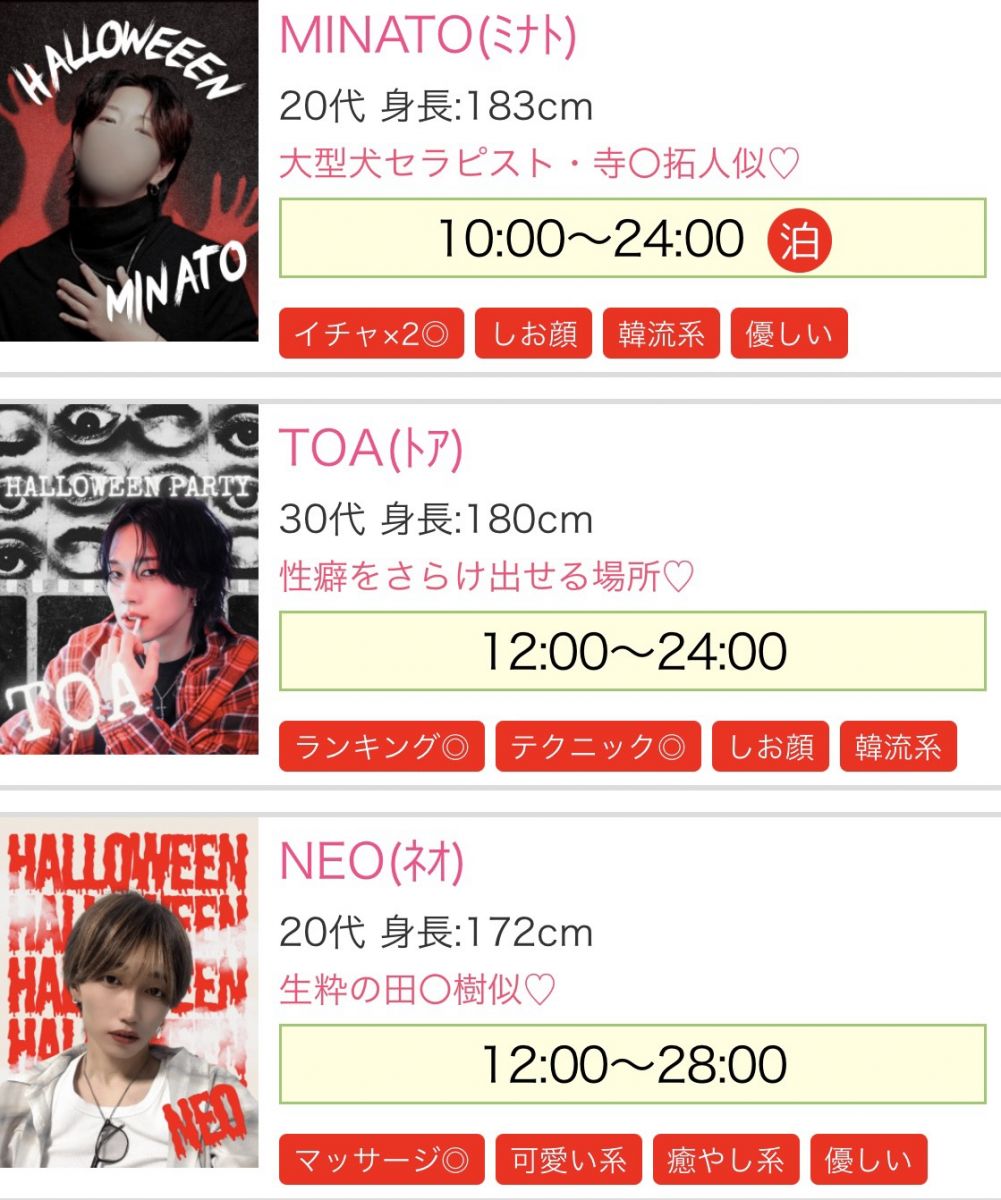Open NEO's profile photo

(129, 993)
